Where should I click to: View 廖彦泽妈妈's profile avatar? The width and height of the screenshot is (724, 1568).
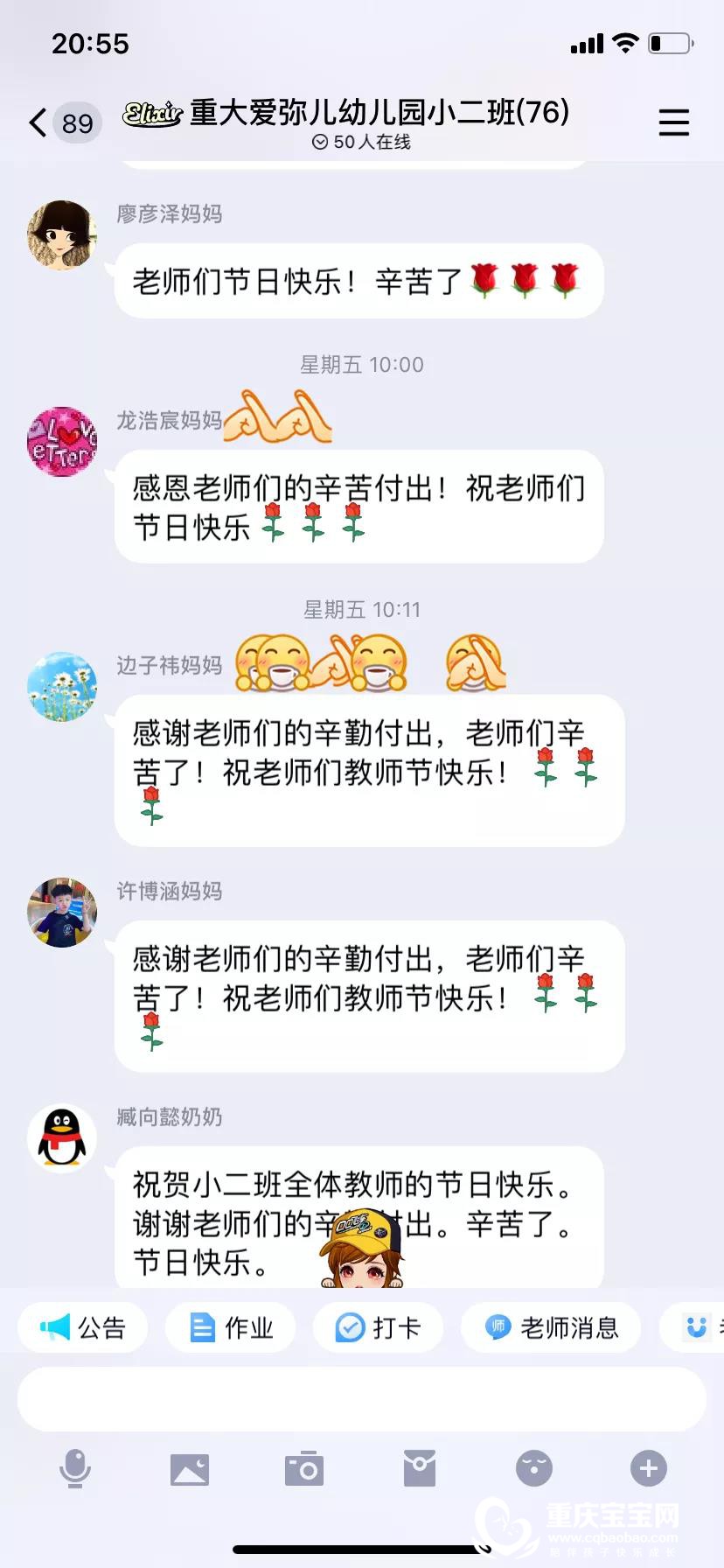[61, 235]
